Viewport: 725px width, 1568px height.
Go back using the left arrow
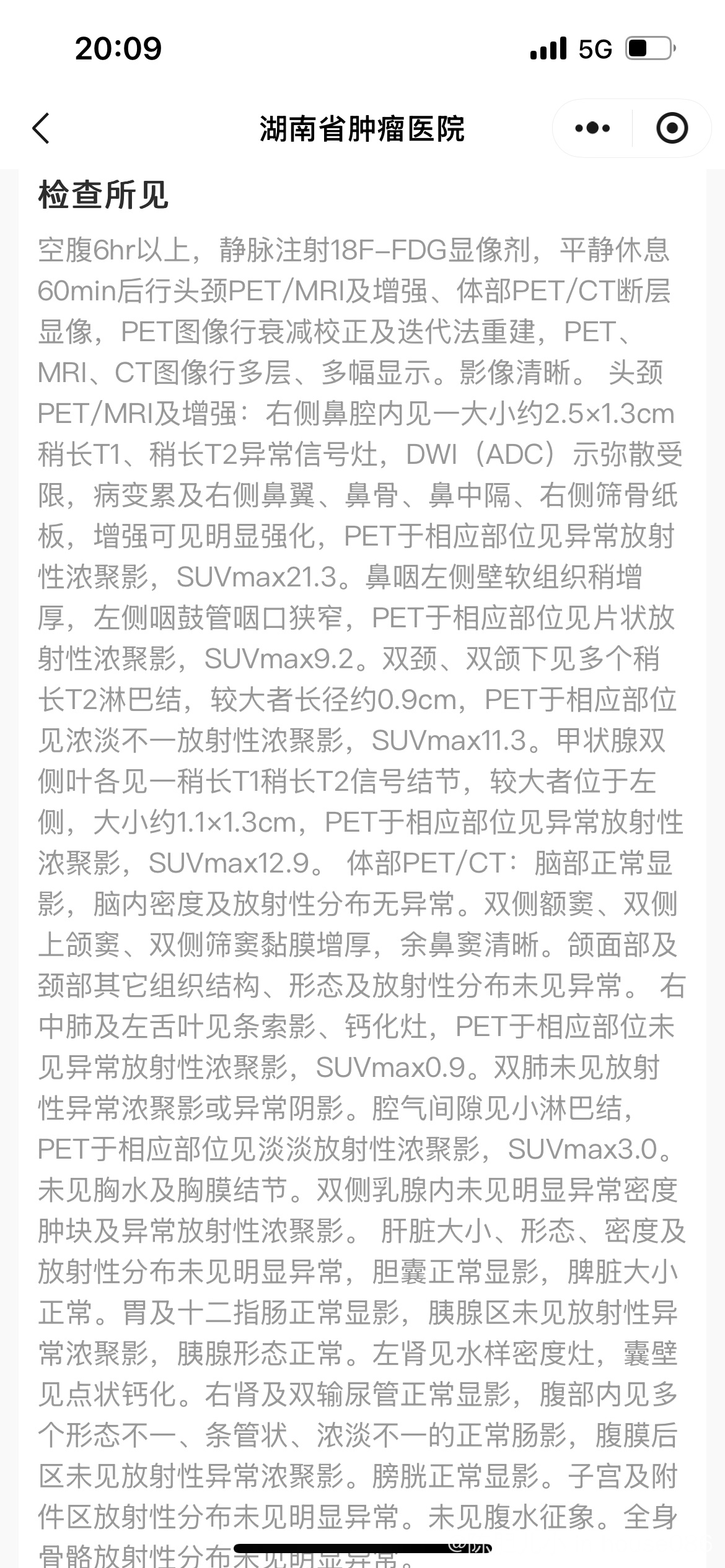[41, 129]
